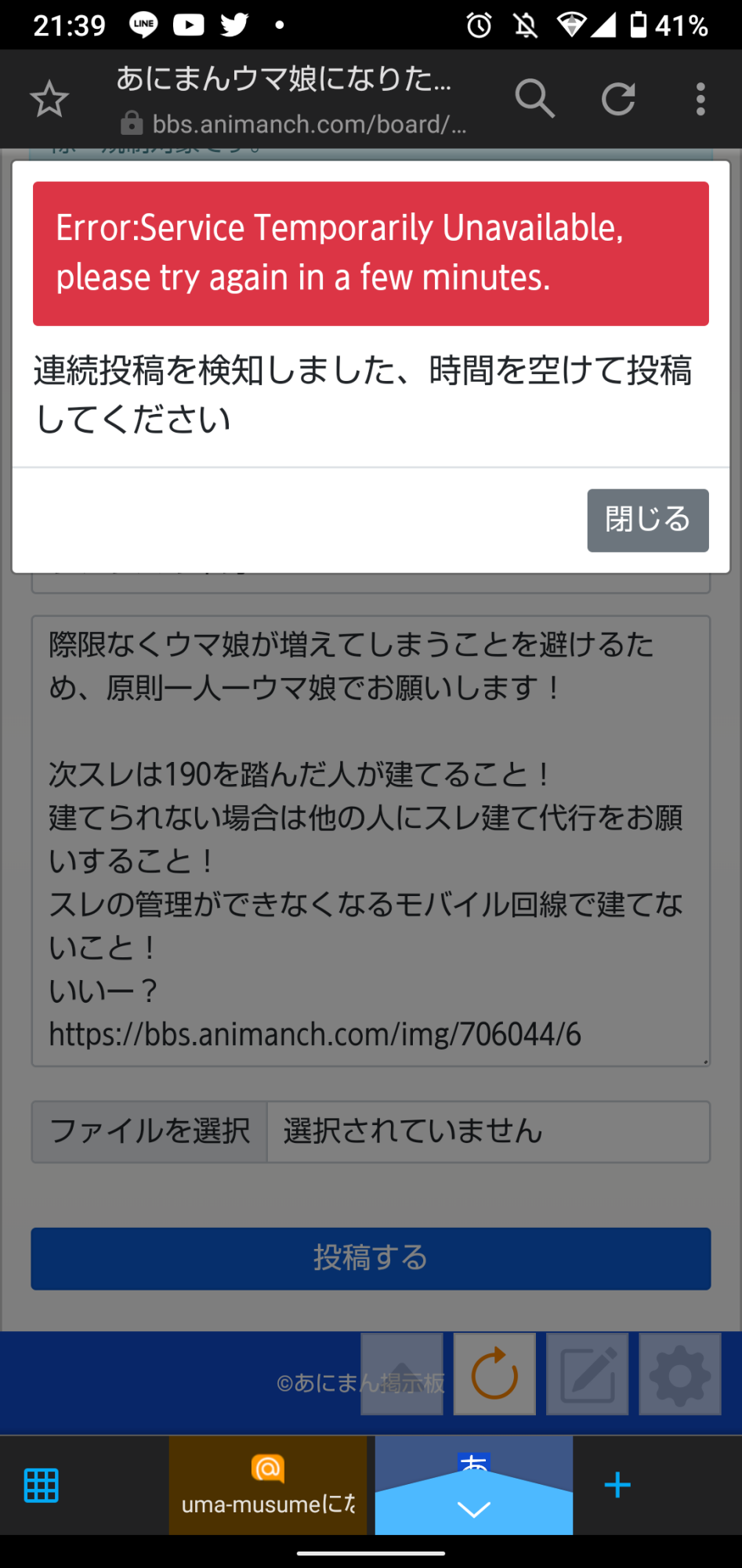Add a new browser tab
This screenshot has height=1568, width=742.
(x=617, y=1485)
